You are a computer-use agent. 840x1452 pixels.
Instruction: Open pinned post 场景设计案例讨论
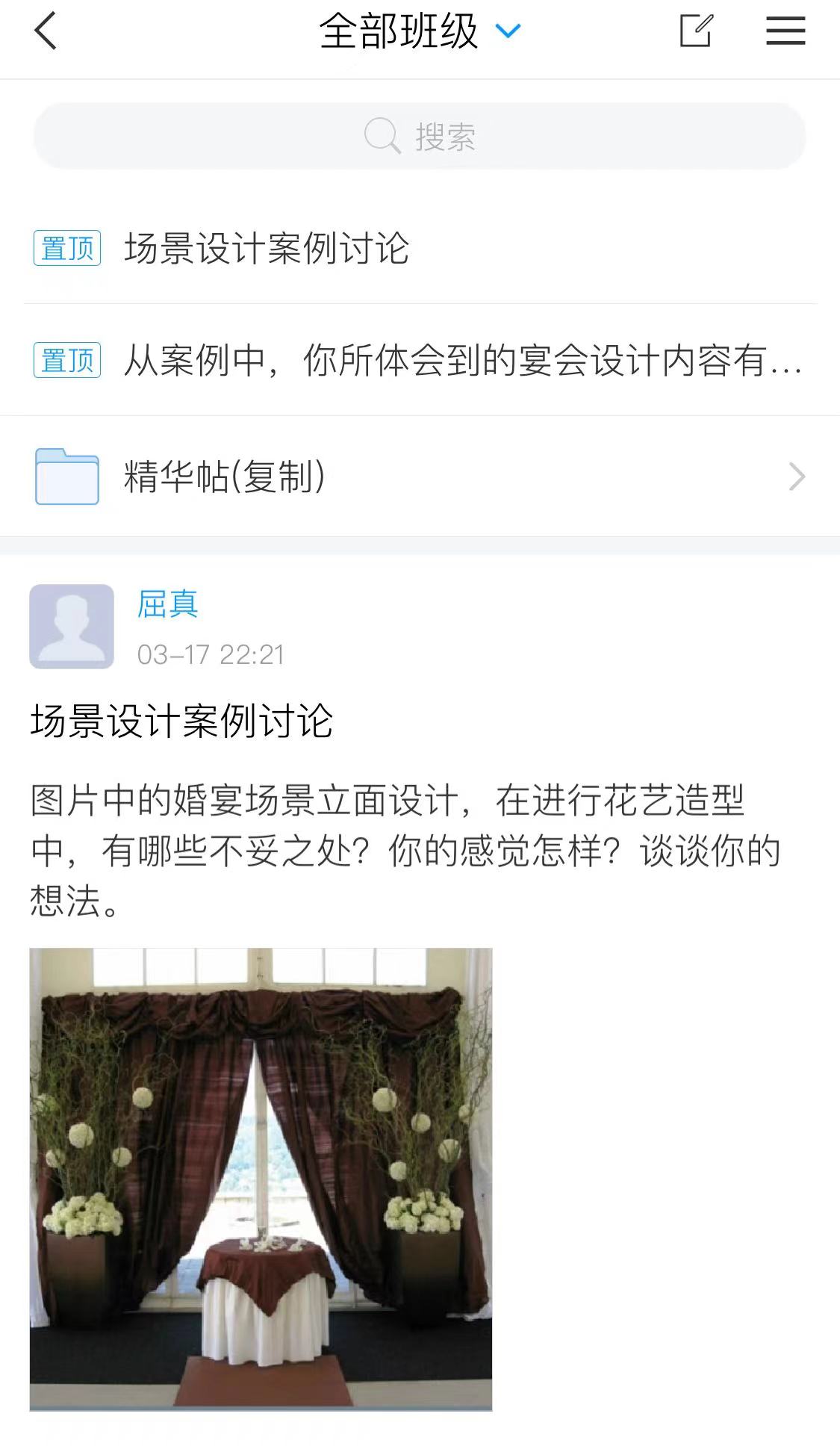point(267,248)
